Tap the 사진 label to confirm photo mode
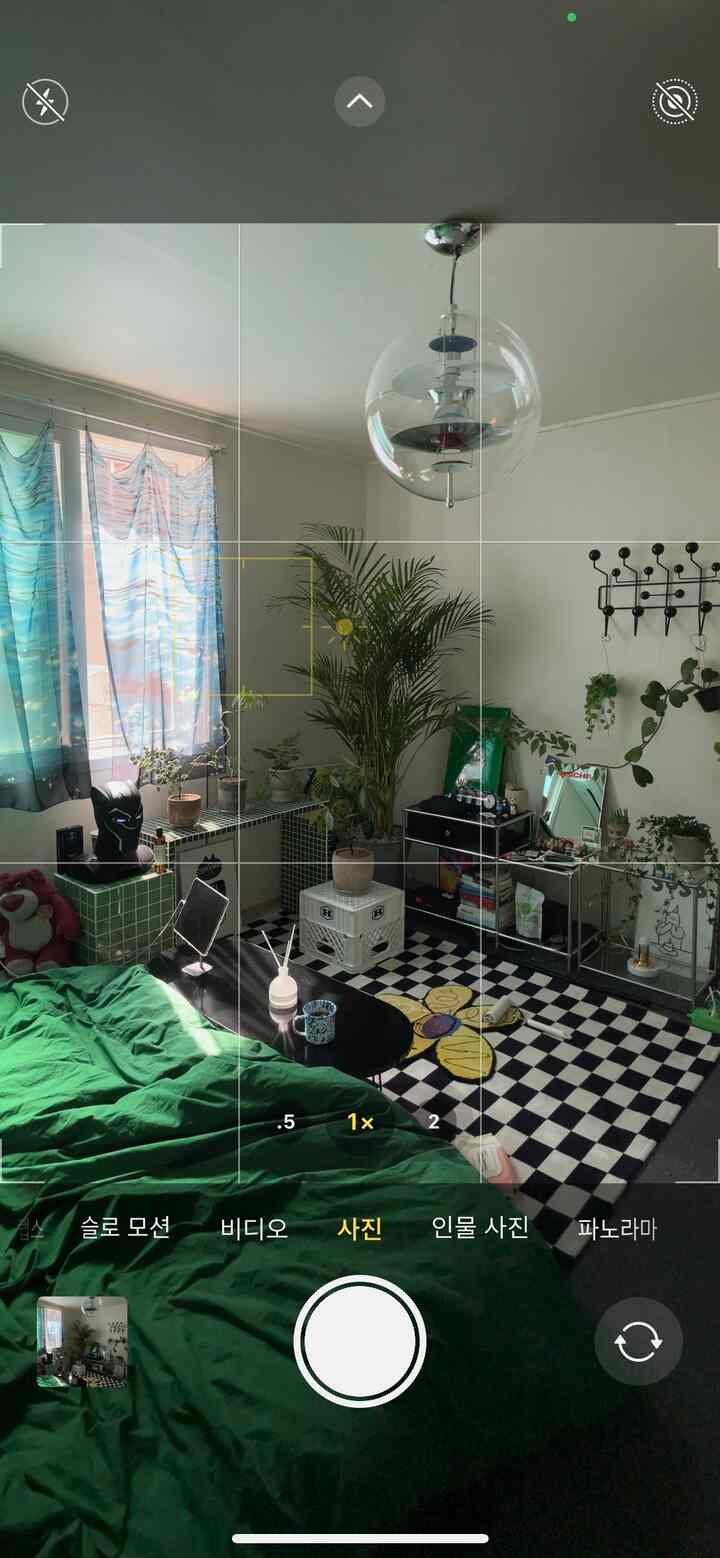 coord(359,1229)
